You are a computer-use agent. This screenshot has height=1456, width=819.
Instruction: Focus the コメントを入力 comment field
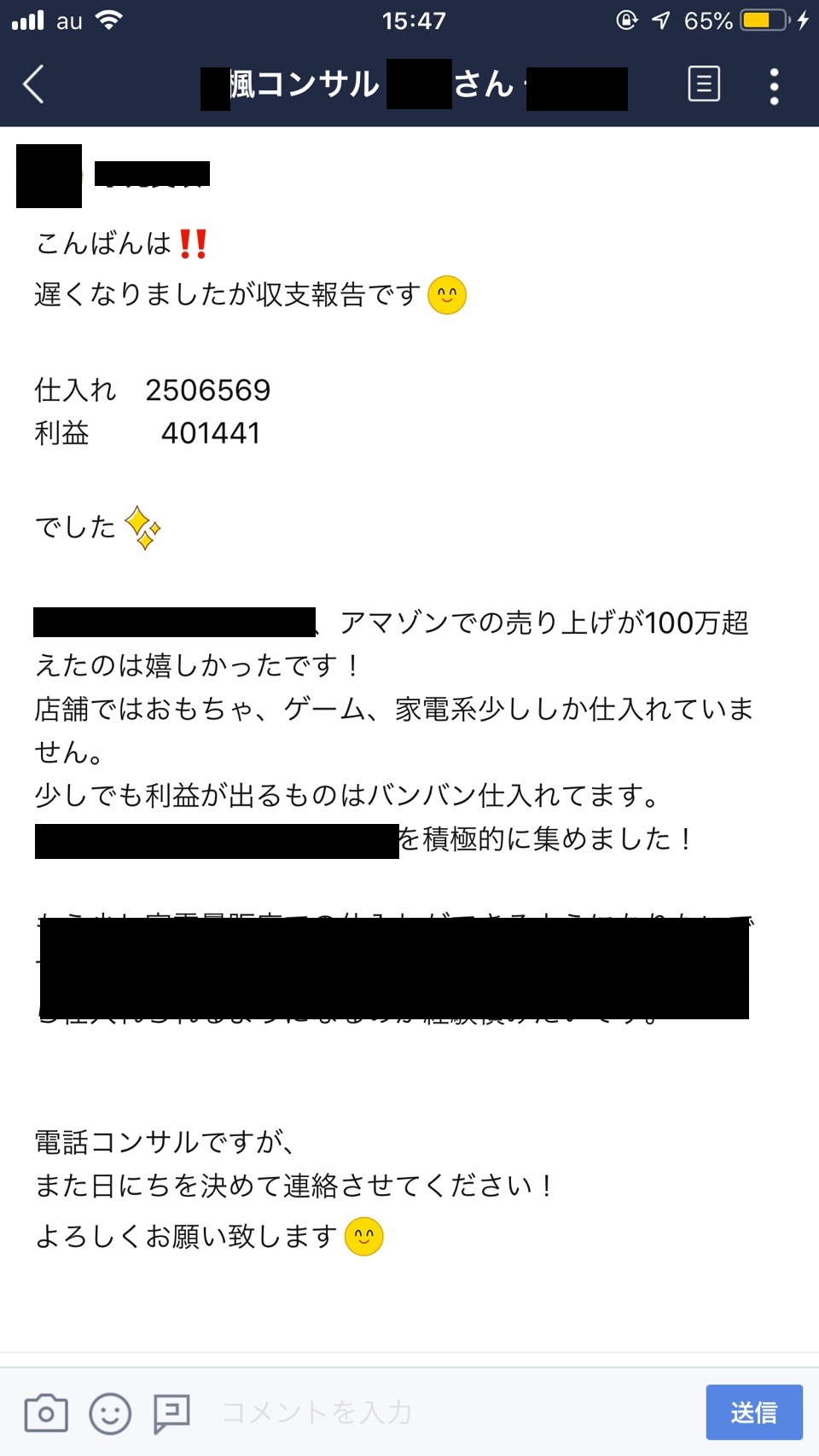(x=452, y=1412)
